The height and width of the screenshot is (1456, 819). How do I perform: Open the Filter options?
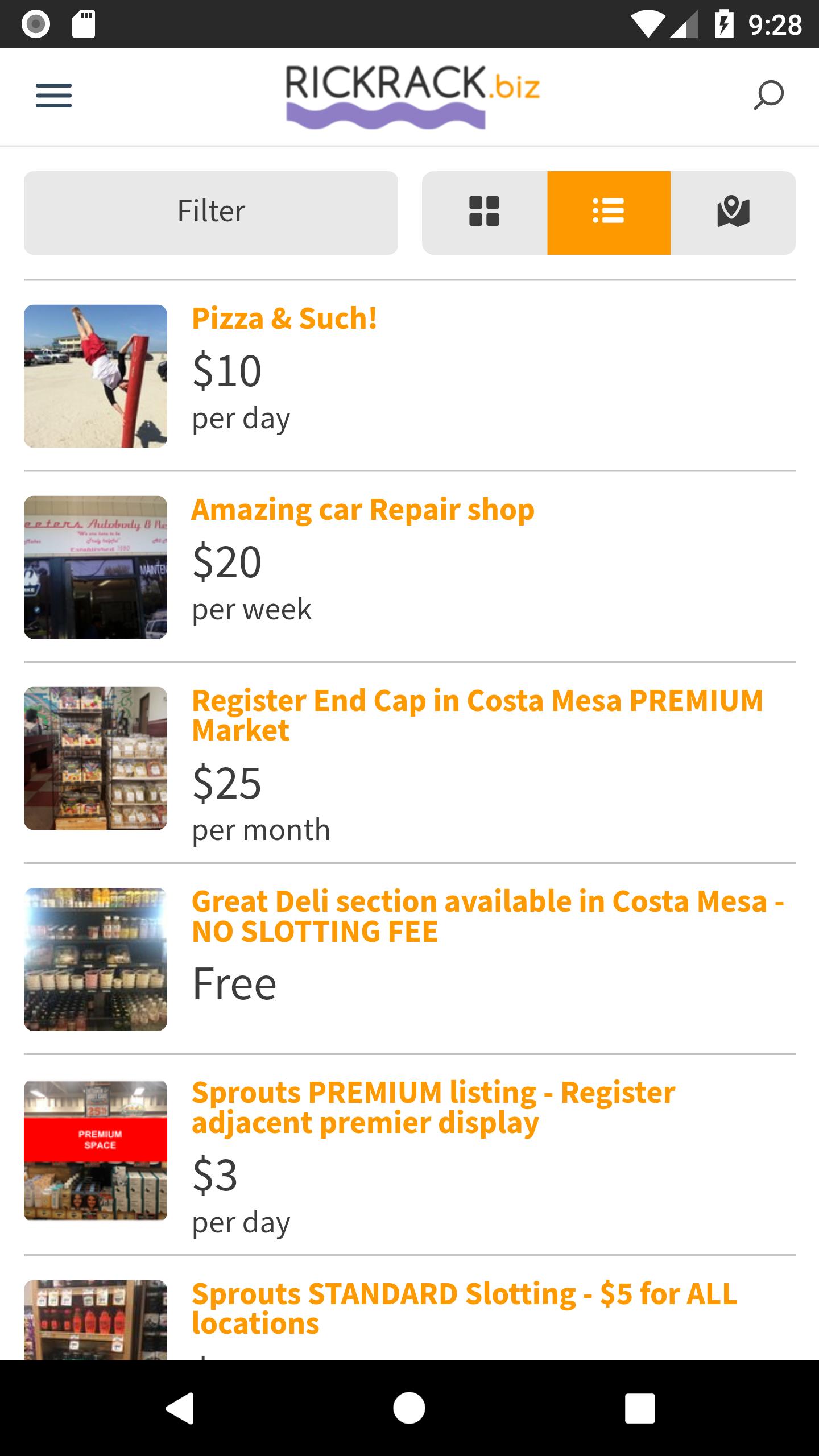(211, 213)
